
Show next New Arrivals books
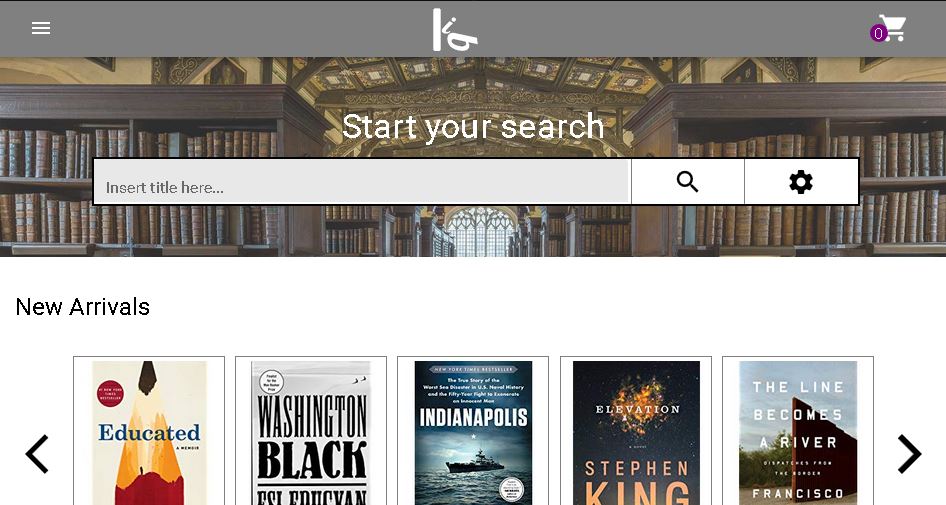(x=908, y=454)
